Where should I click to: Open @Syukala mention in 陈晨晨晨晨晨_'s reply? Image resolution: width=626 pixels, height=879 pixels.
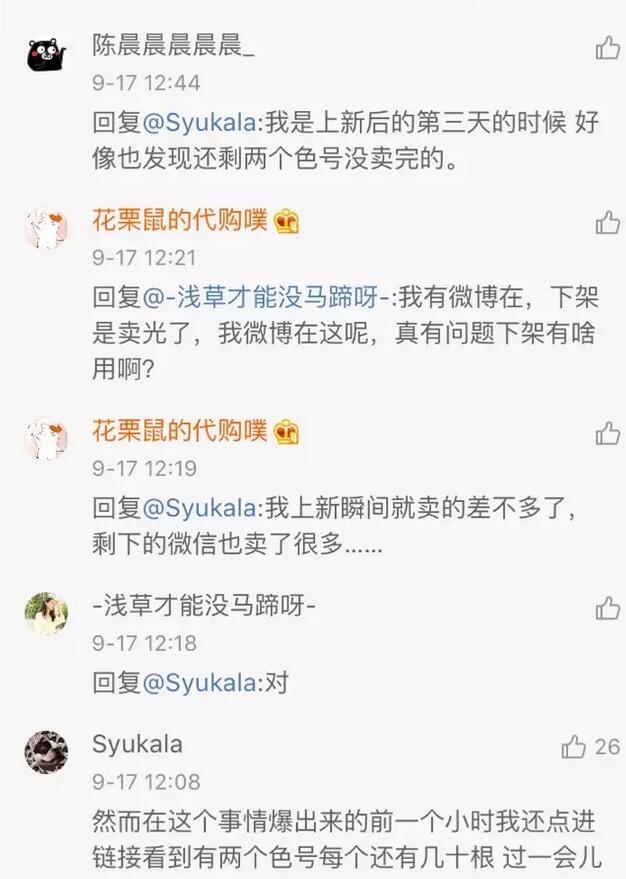[198, 123]
